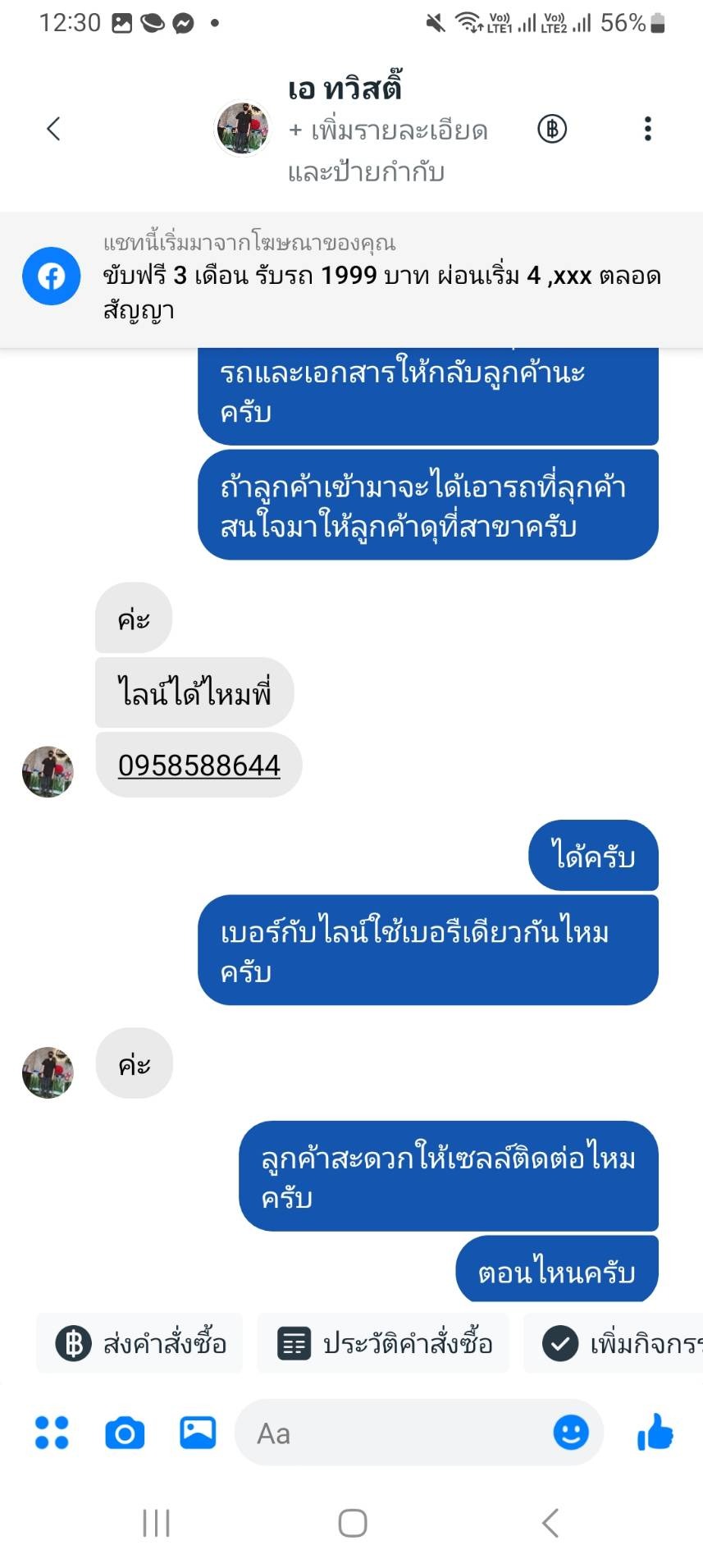Open the phone number link 0958588644
The image size is (703, 1568).
click(199, 765)
